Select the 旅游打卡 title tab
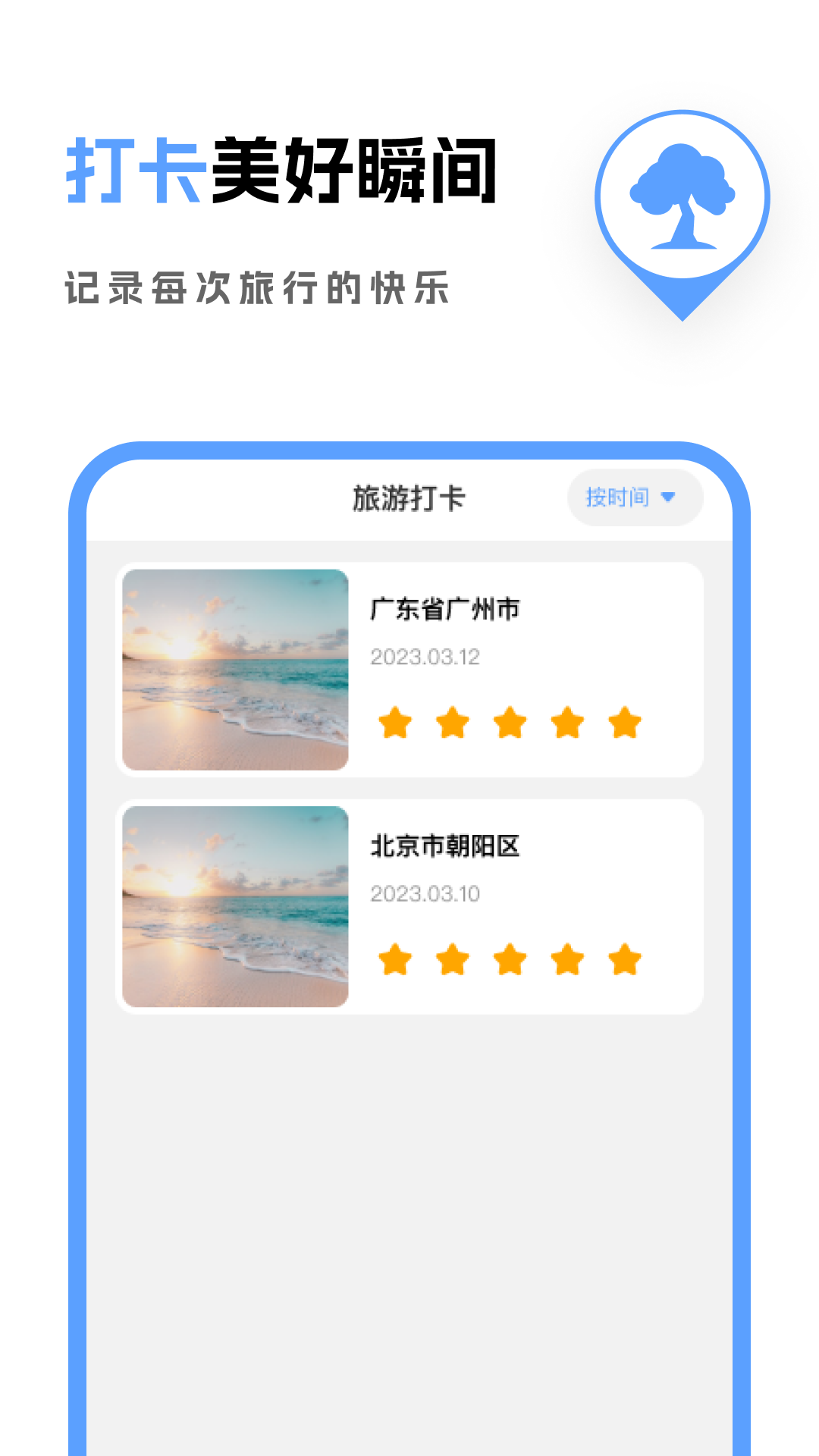This screenshot has height=1456, width=819. click(409, 494)
